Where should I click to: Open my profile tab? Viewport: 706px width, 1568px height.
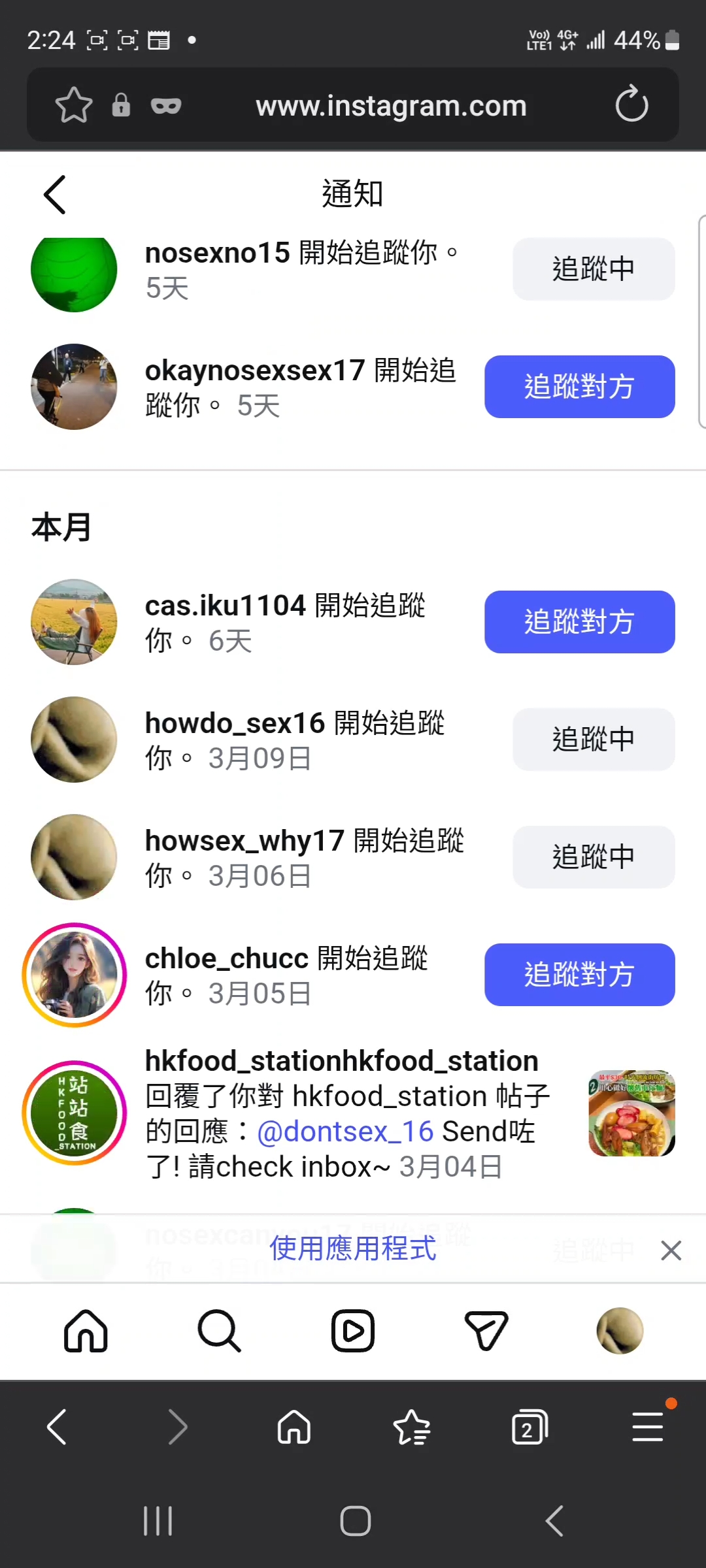620,1331
